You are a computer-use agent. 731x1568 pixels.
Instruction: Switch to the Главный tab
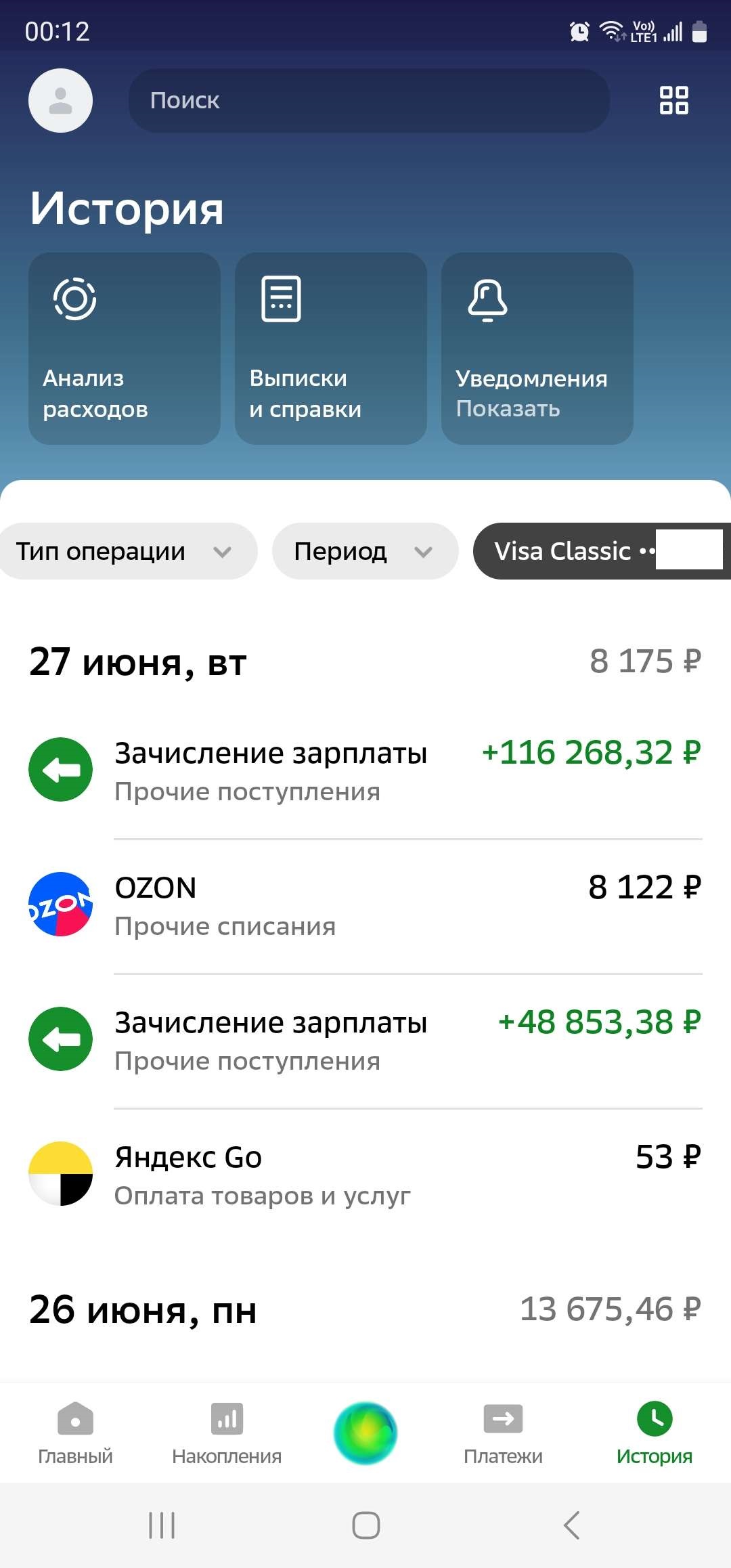(x=75, y=1432)
